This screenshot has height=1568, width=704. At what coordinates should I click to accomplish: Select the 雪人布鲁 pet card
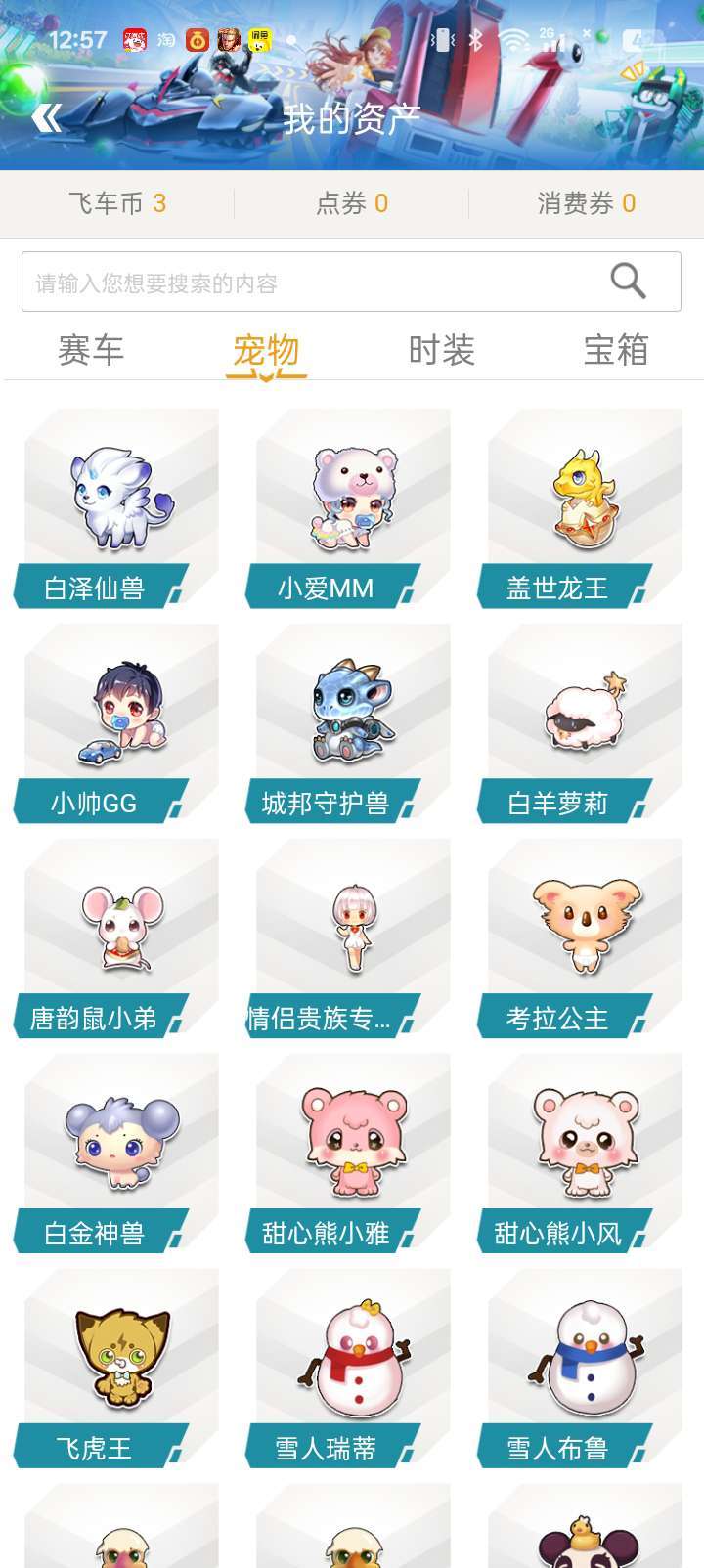pos(580,1369)
